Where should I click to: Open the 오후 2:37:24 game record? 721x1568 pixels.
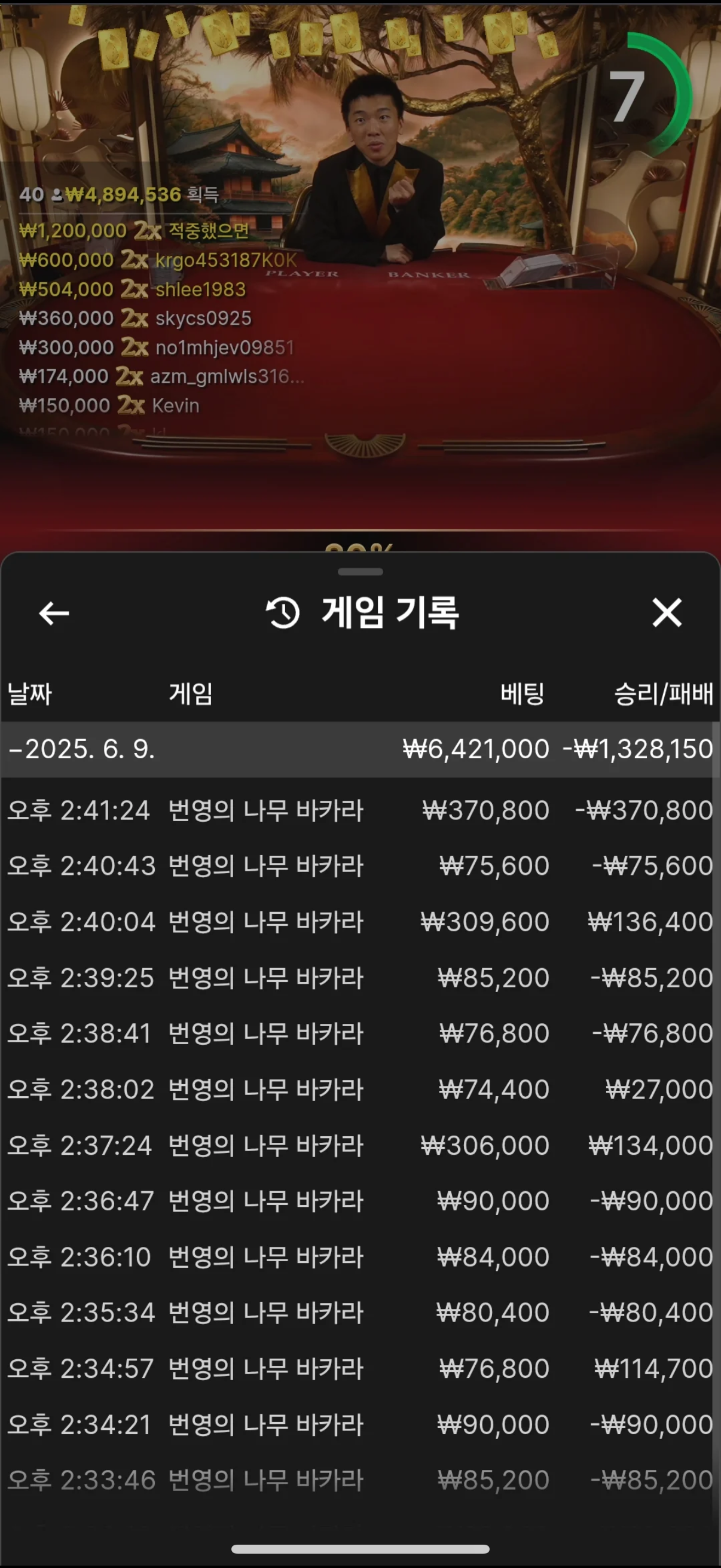[360, 1146]
